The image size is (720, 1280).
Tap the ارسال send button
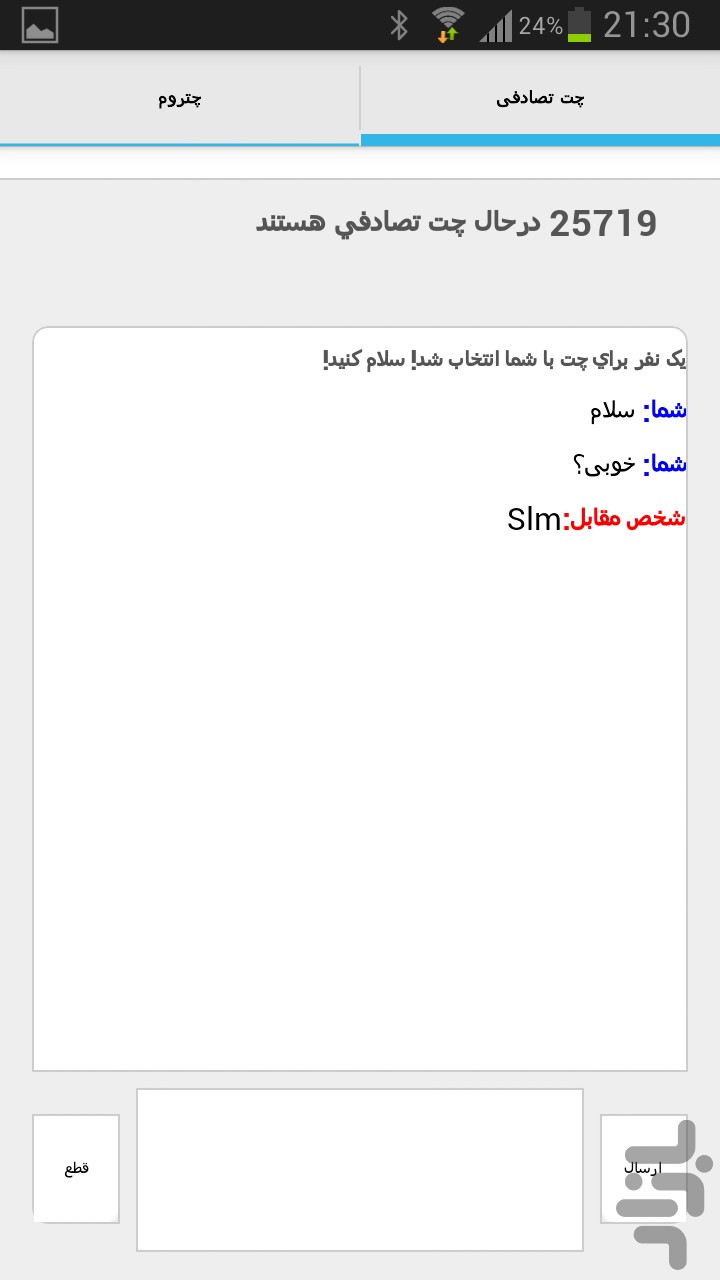click(x=643, y=1168)
